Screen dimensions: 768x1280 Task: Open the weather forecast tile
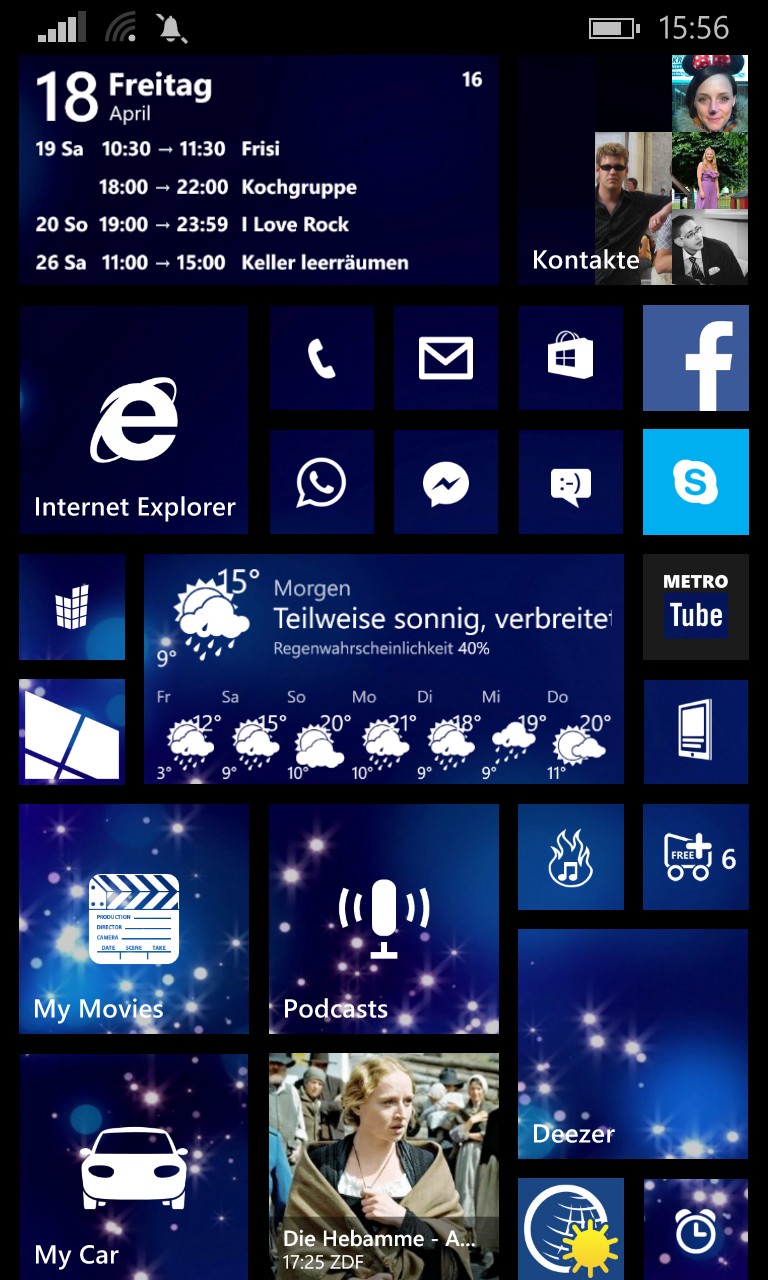[x=384, y=669]
